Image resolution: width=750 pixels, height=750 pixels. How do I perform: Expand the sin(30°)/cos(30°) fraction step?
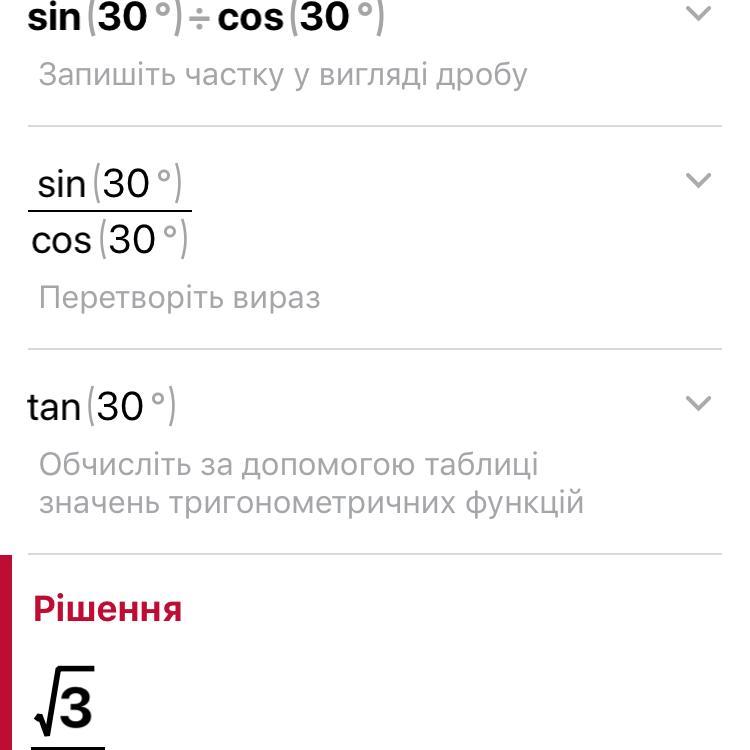pos(697,181)
